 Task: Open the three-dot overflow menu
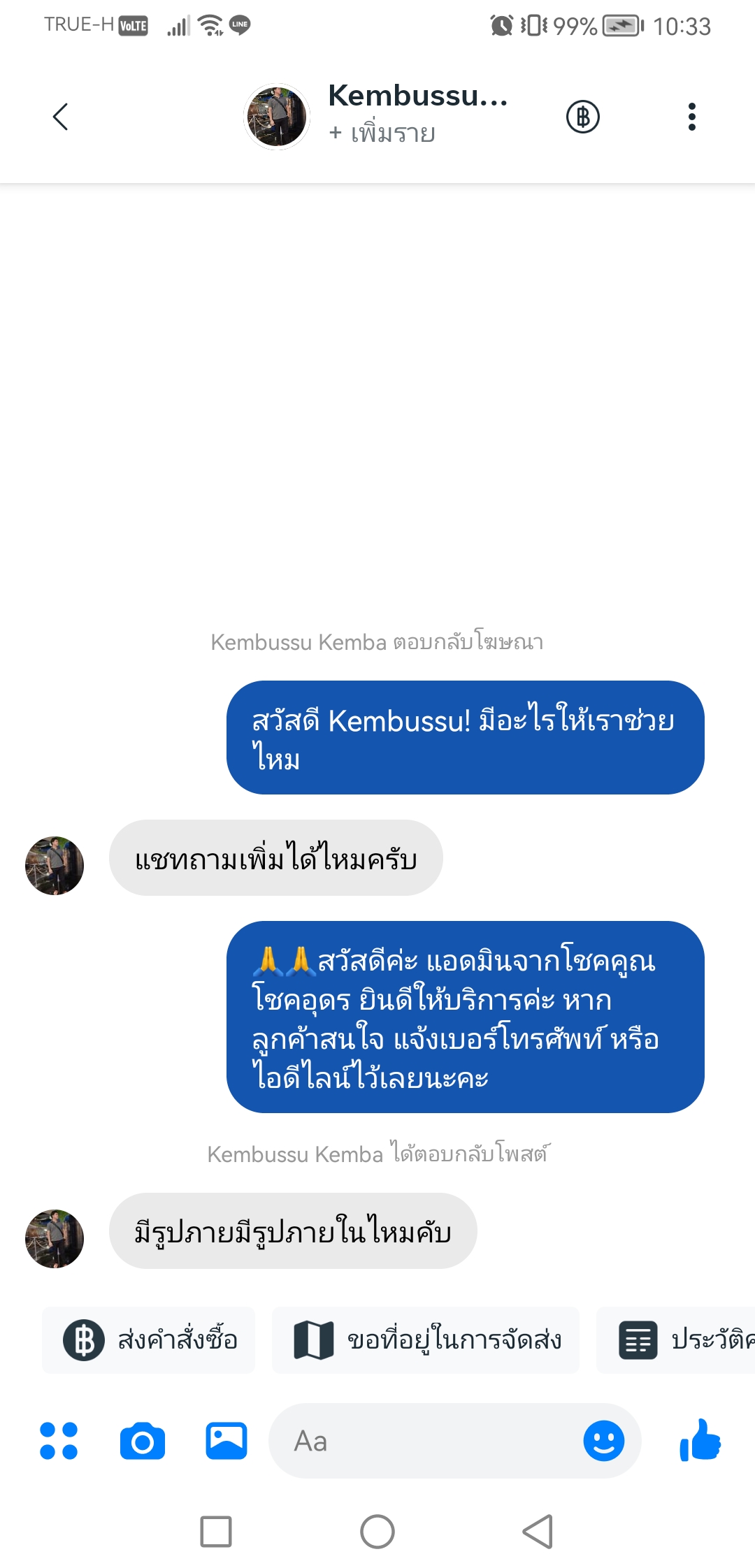tap(691, 117)
